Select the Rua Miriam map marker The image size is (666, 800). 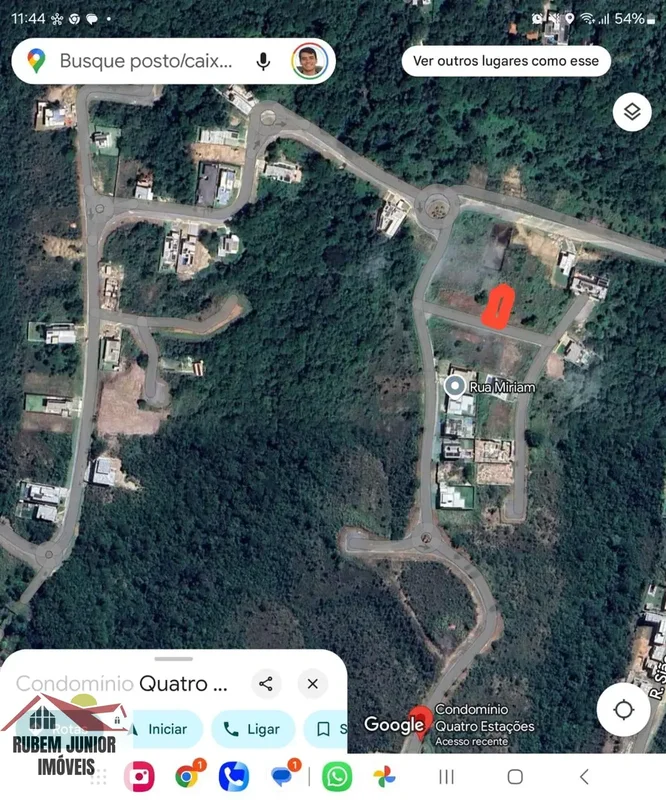[x=457, y=386]
